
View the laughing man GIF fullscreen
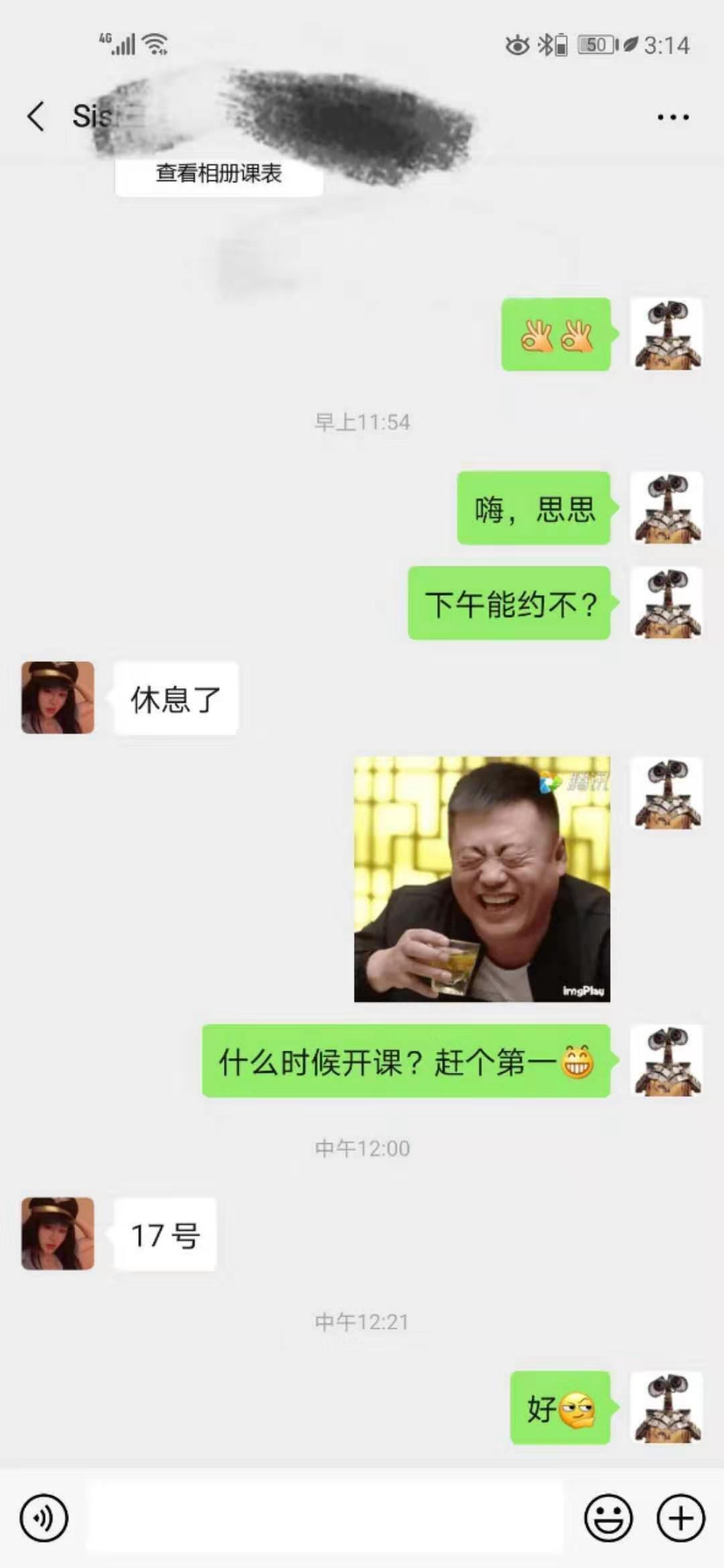click(481, 879)
